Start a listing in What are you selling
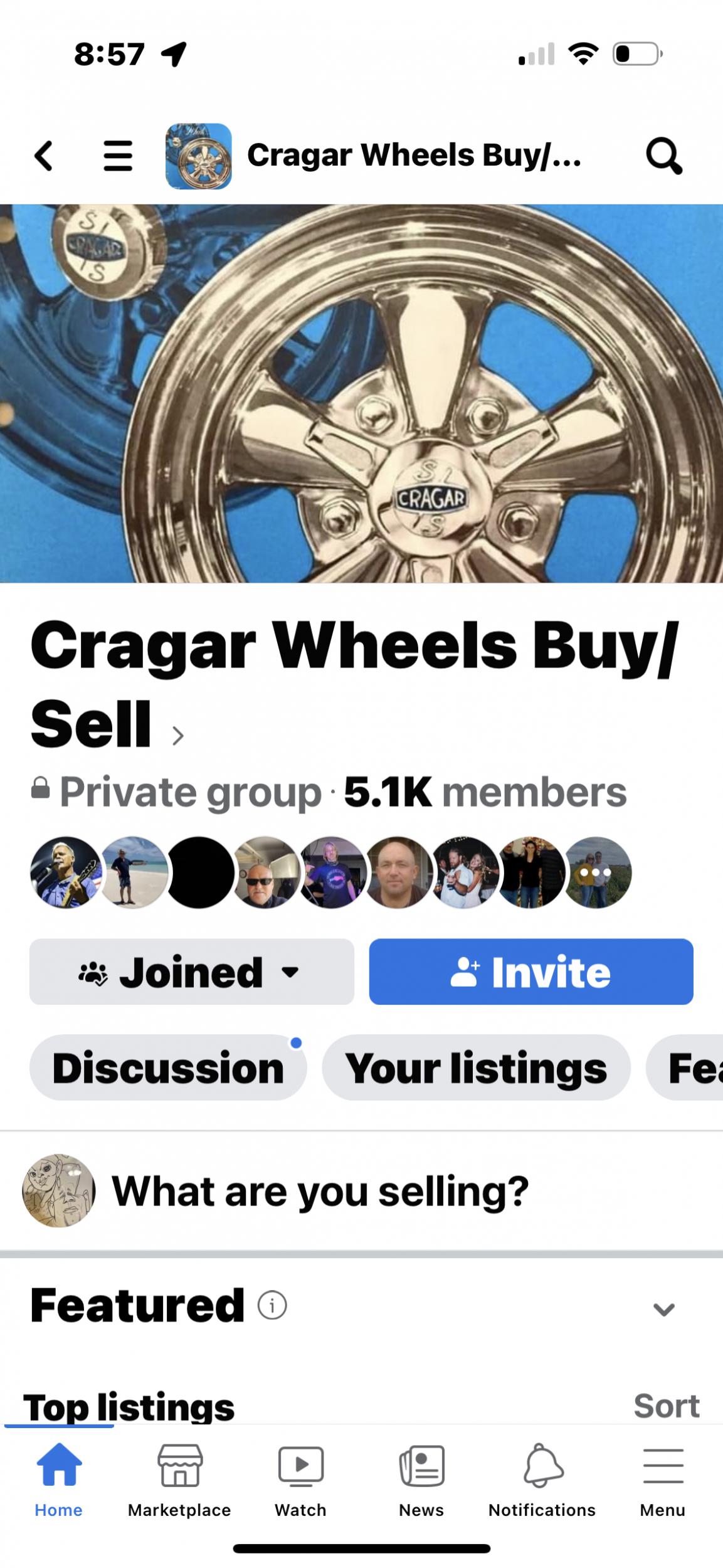 [320, 1191]
